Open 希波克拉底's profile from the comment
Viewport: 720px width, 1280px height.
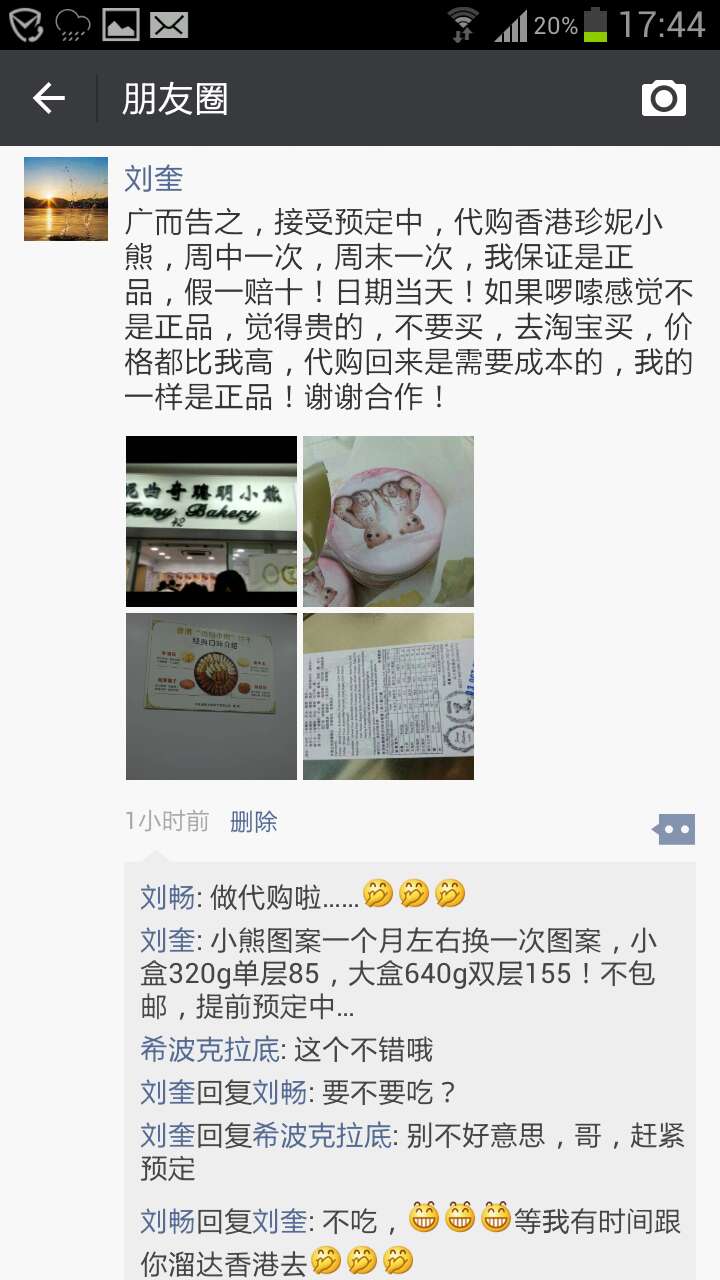click(210, 1049)
